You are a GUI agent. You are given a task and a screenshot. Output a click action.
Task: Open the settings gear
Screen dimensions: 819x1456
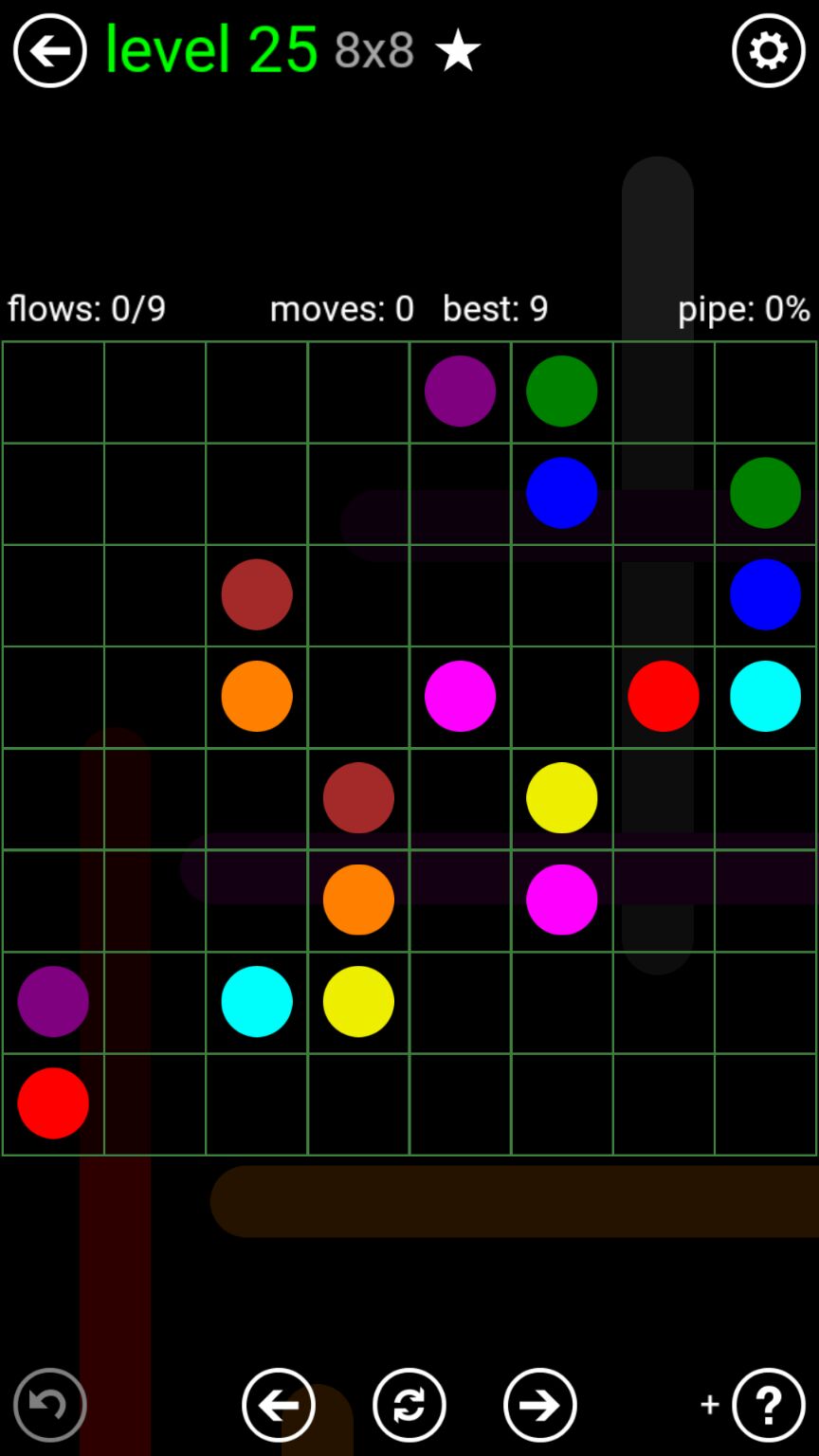[768, 51]
